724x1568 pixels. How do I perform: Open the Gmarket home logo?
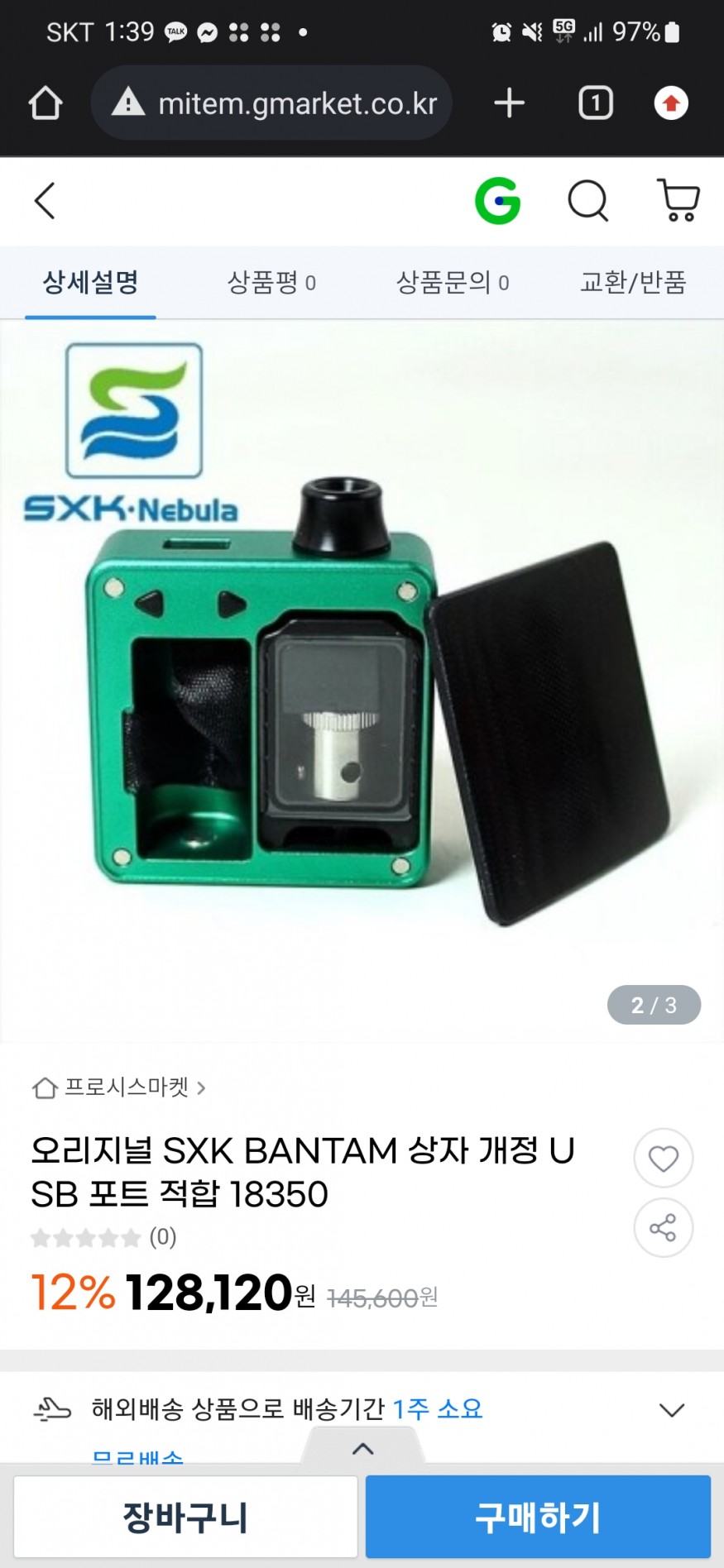(x=497, y=201)
